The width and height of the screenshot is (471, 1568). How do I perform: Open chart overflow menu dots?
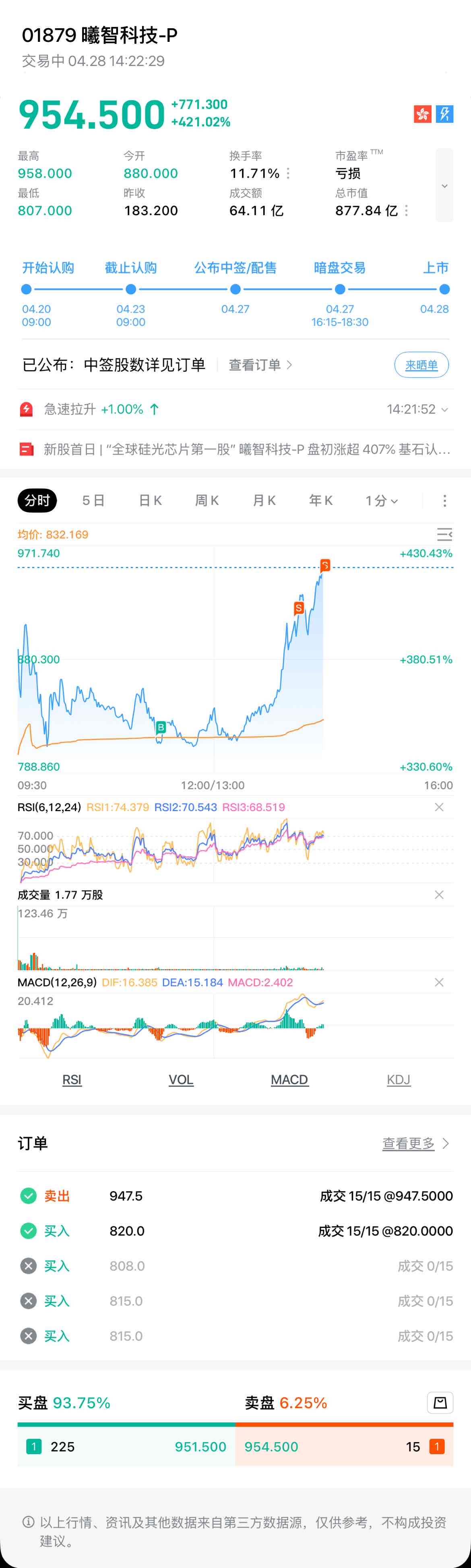(x=445, y=501)
